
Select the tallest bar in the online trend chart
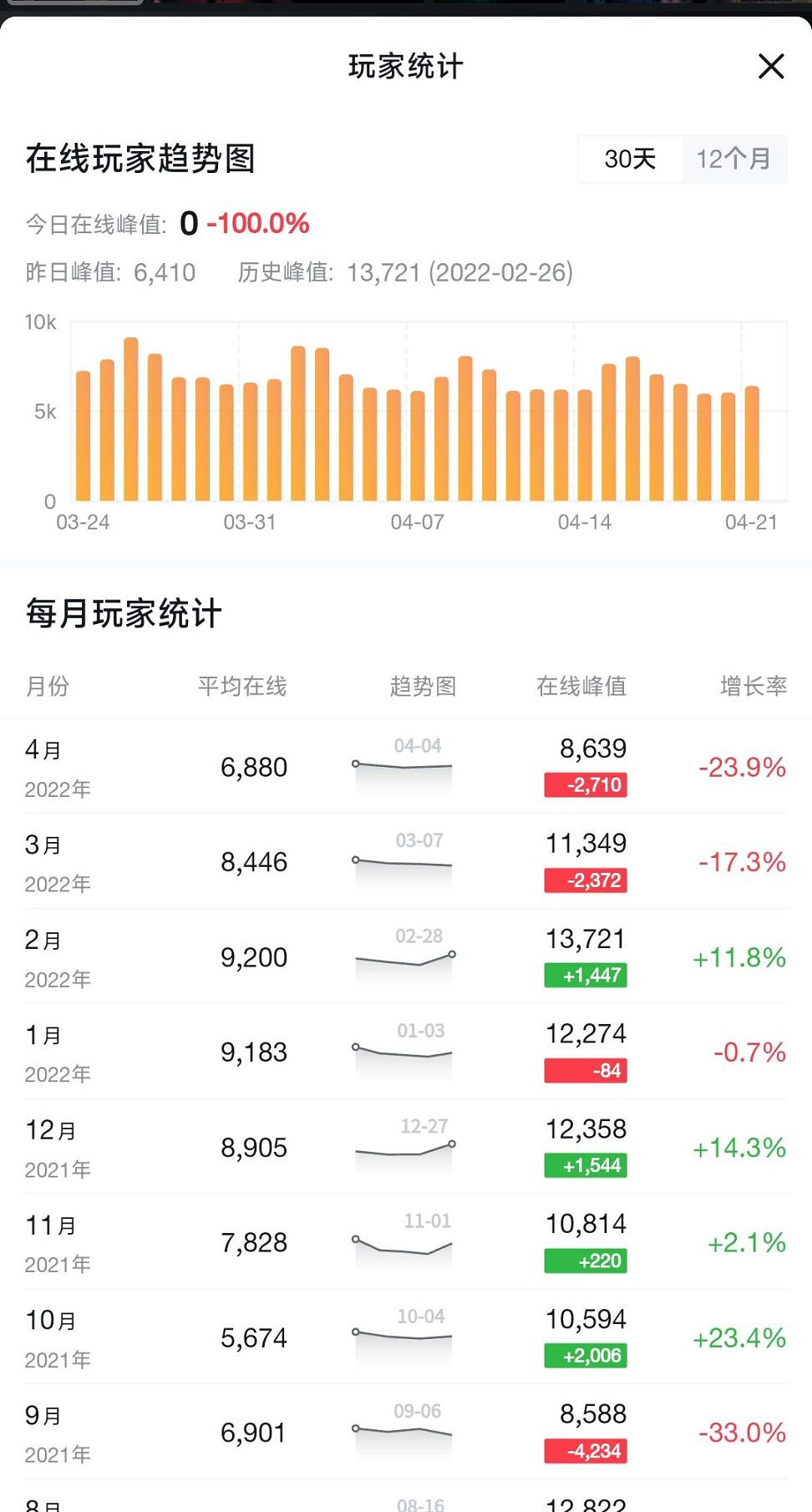tap(132, 418)
